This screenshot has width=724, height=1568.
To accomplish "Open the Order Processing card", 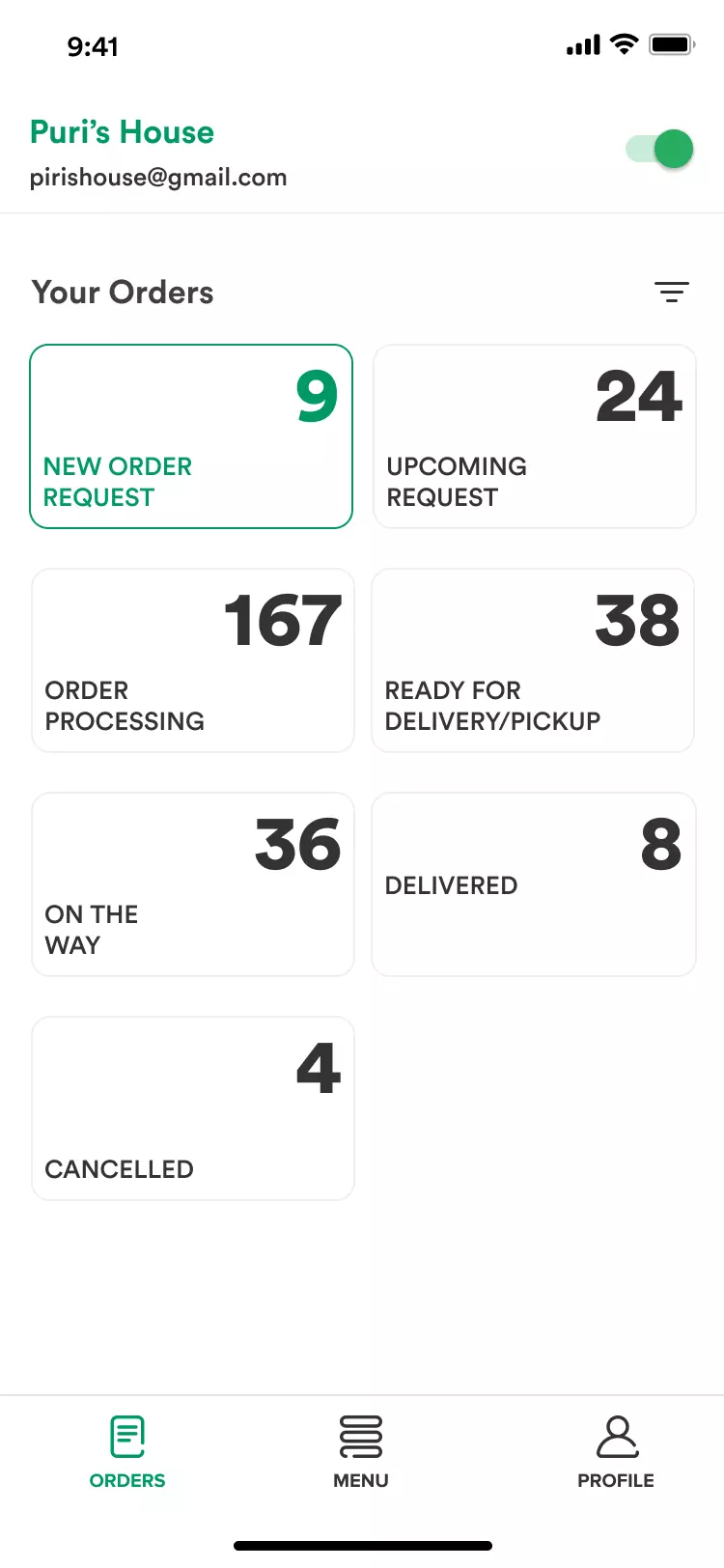I will pyautogui.click(x=193, y=660).
